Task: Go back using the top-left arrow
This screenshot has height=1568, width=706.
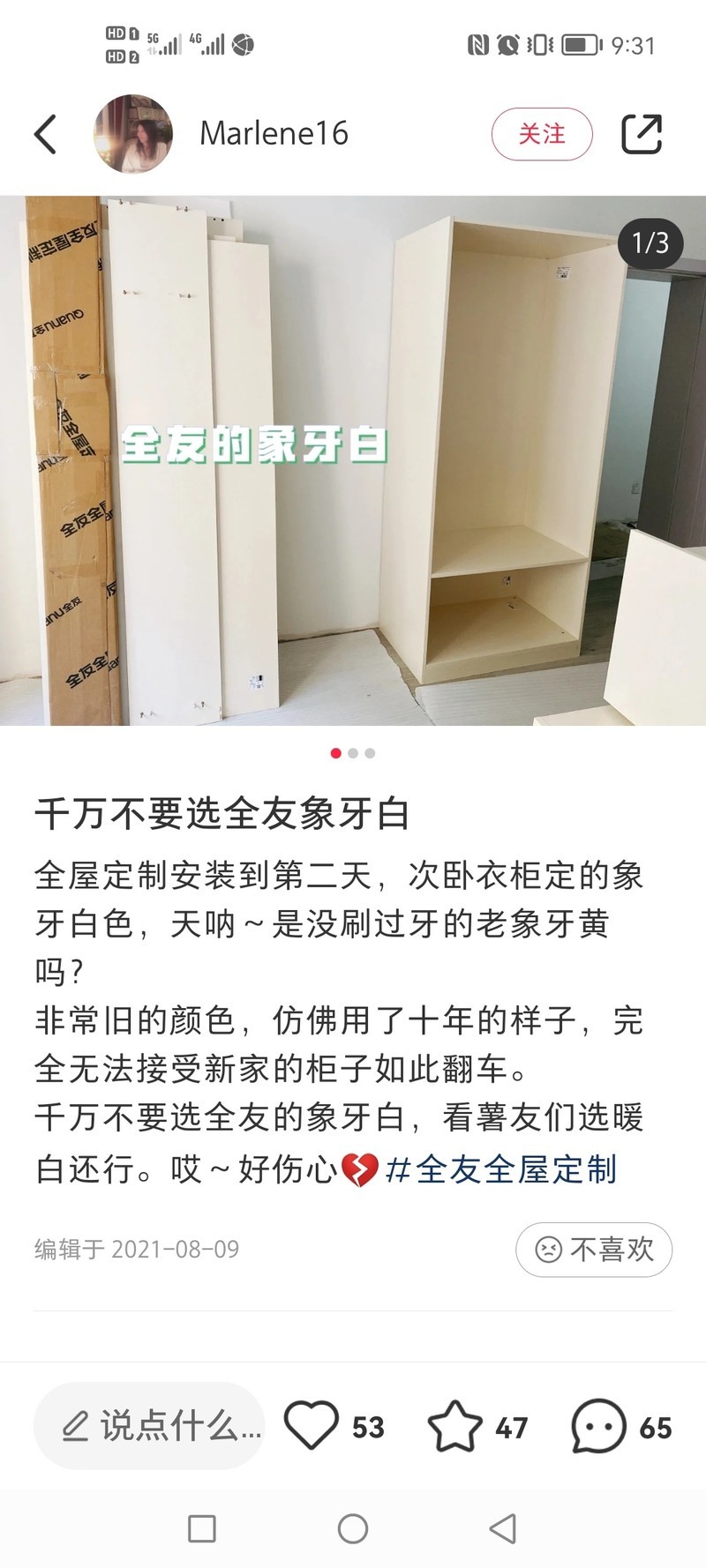Action: pos(46,134)
